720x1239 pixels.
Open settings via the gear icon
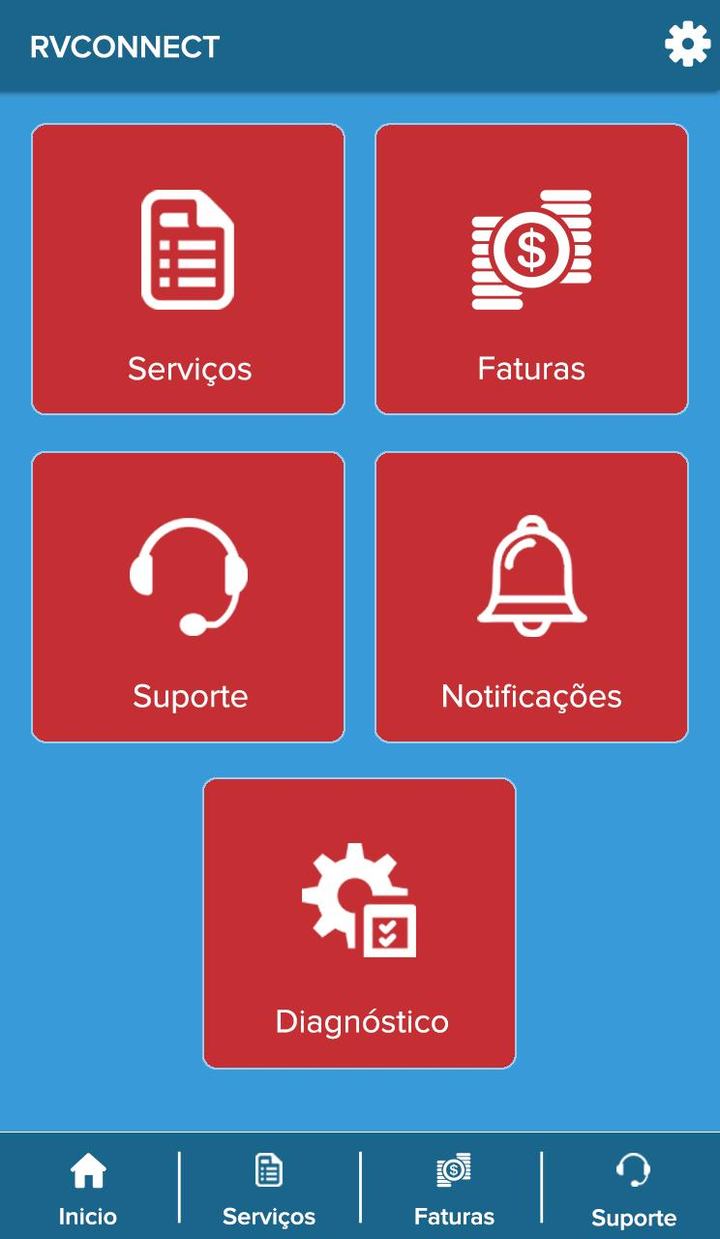[x=685, y=44]
